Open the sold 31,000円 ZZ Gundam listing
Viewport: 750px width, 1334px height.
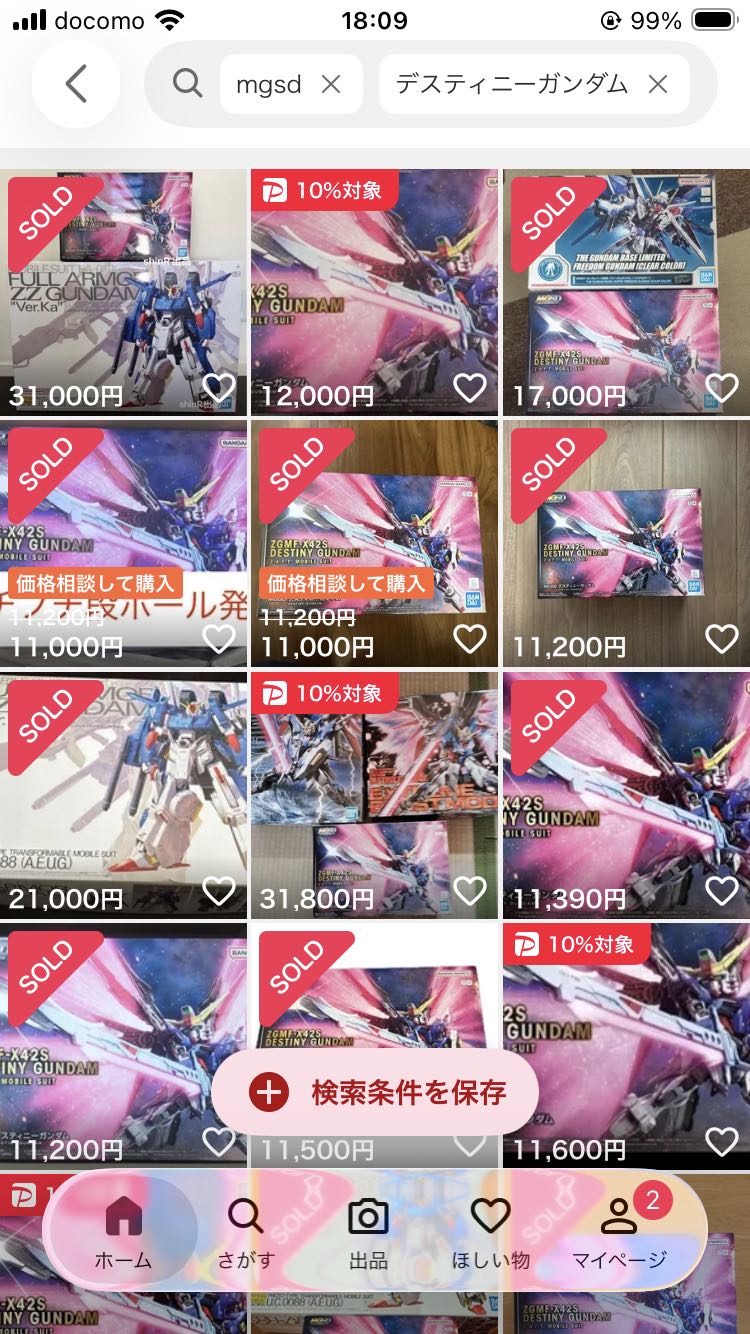pyautogui.click(x=123, y=292)
